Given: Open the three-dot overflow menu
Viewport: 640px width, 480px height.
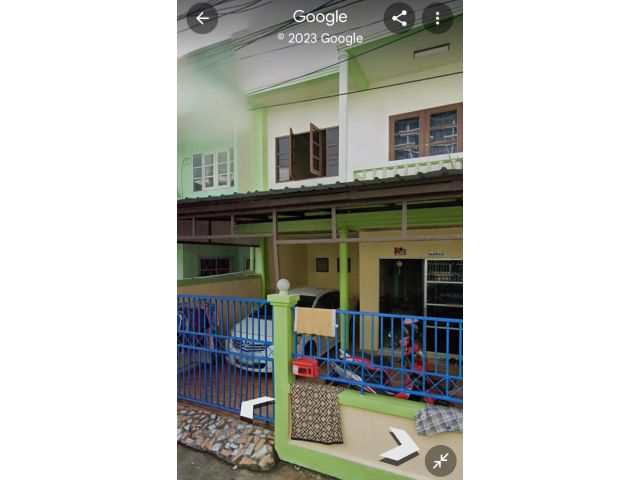Looking at the screenshot, I should tap(437, 18).
